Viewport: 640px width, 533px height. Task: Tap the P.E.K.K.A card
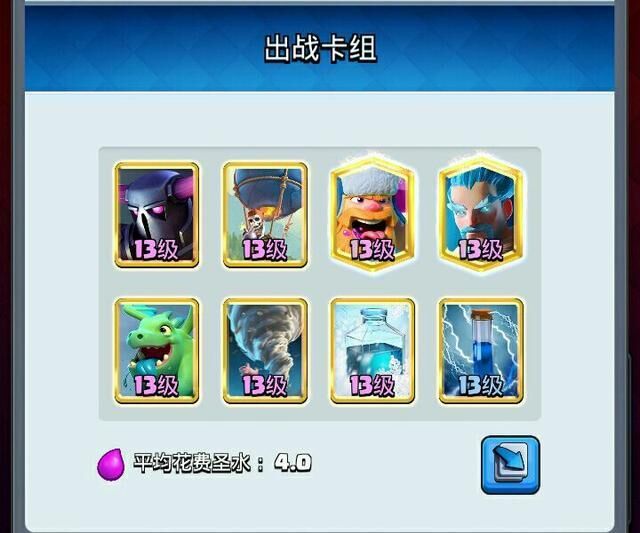click(x=157, y=215)
